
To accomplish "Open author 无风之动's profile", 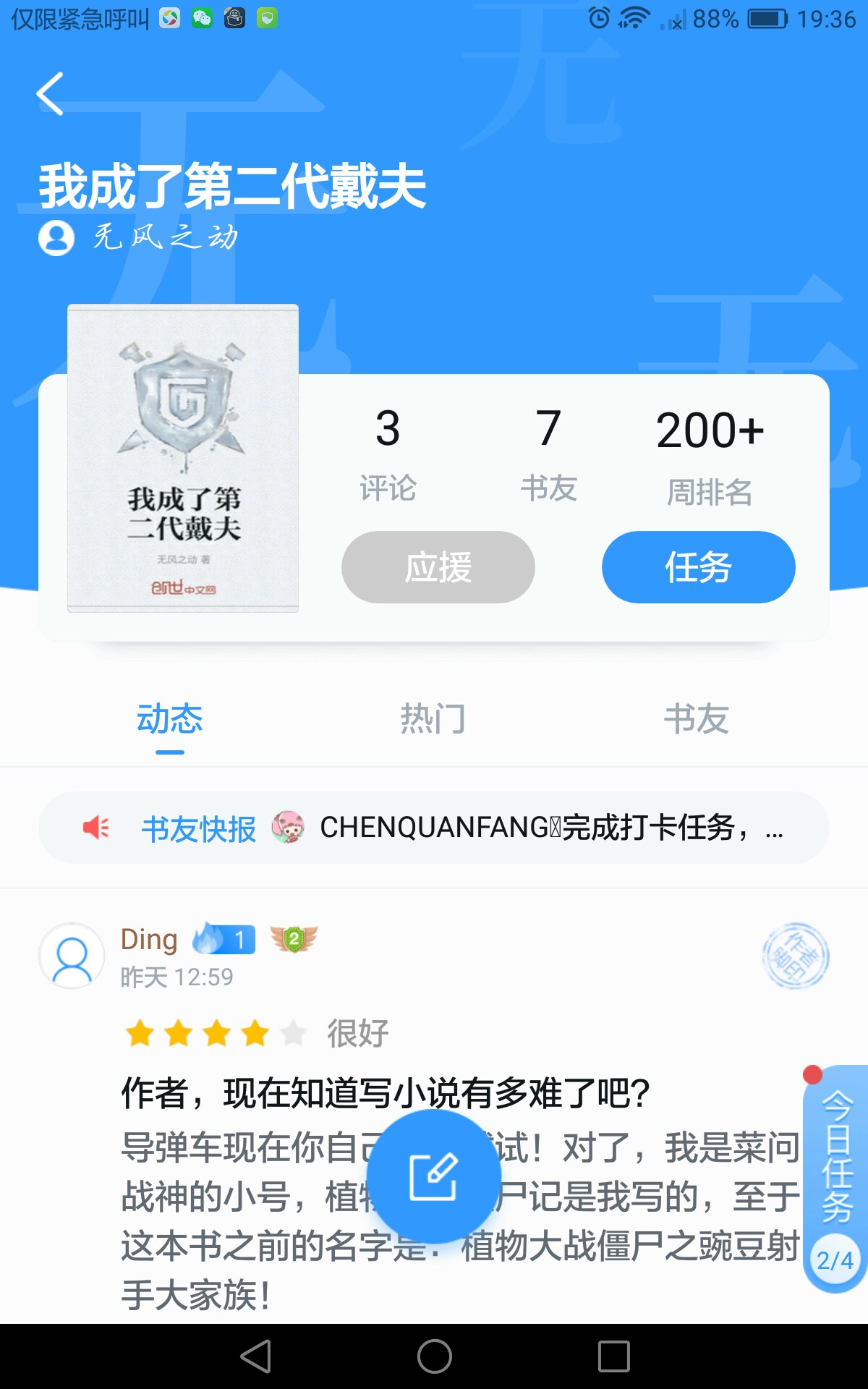I will 137,237.
